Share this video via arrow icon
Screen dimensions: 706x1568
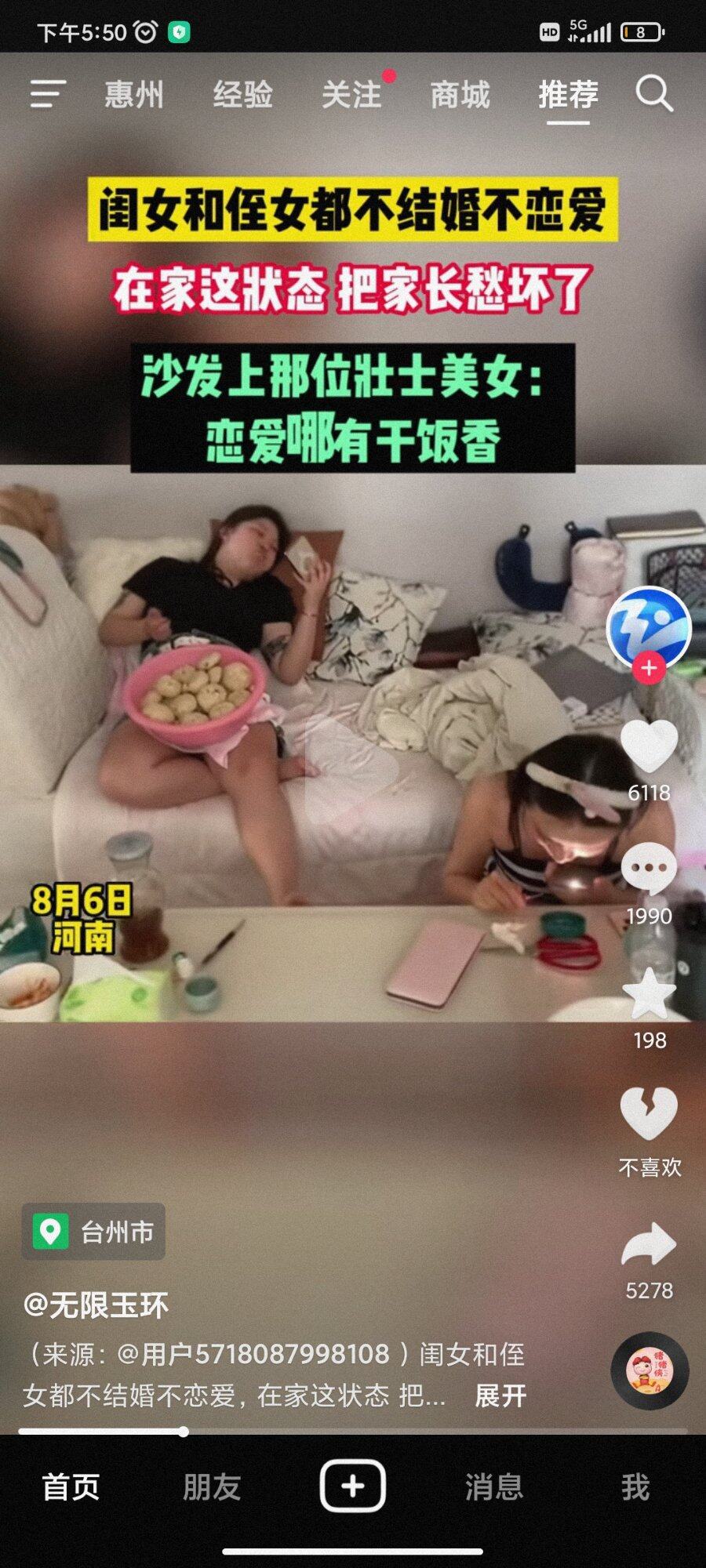(649, 1243)
